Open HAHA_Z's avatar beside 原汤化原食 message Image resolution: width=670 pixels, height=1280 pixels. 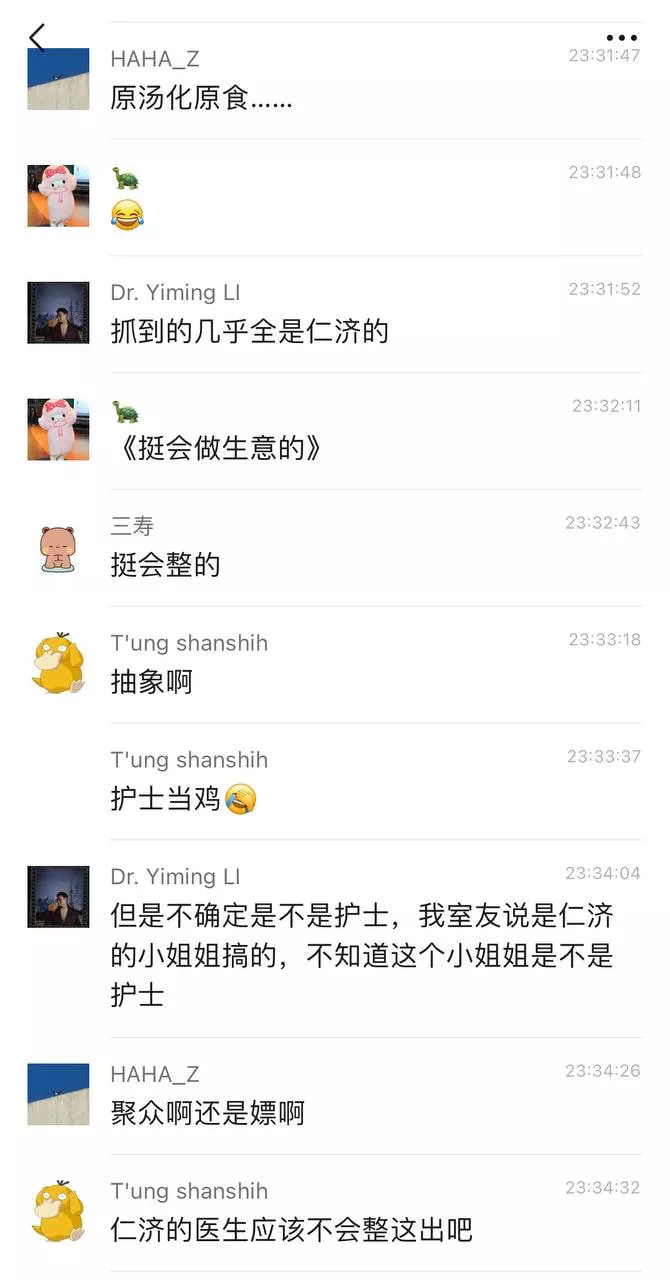(x=58, y=78)
